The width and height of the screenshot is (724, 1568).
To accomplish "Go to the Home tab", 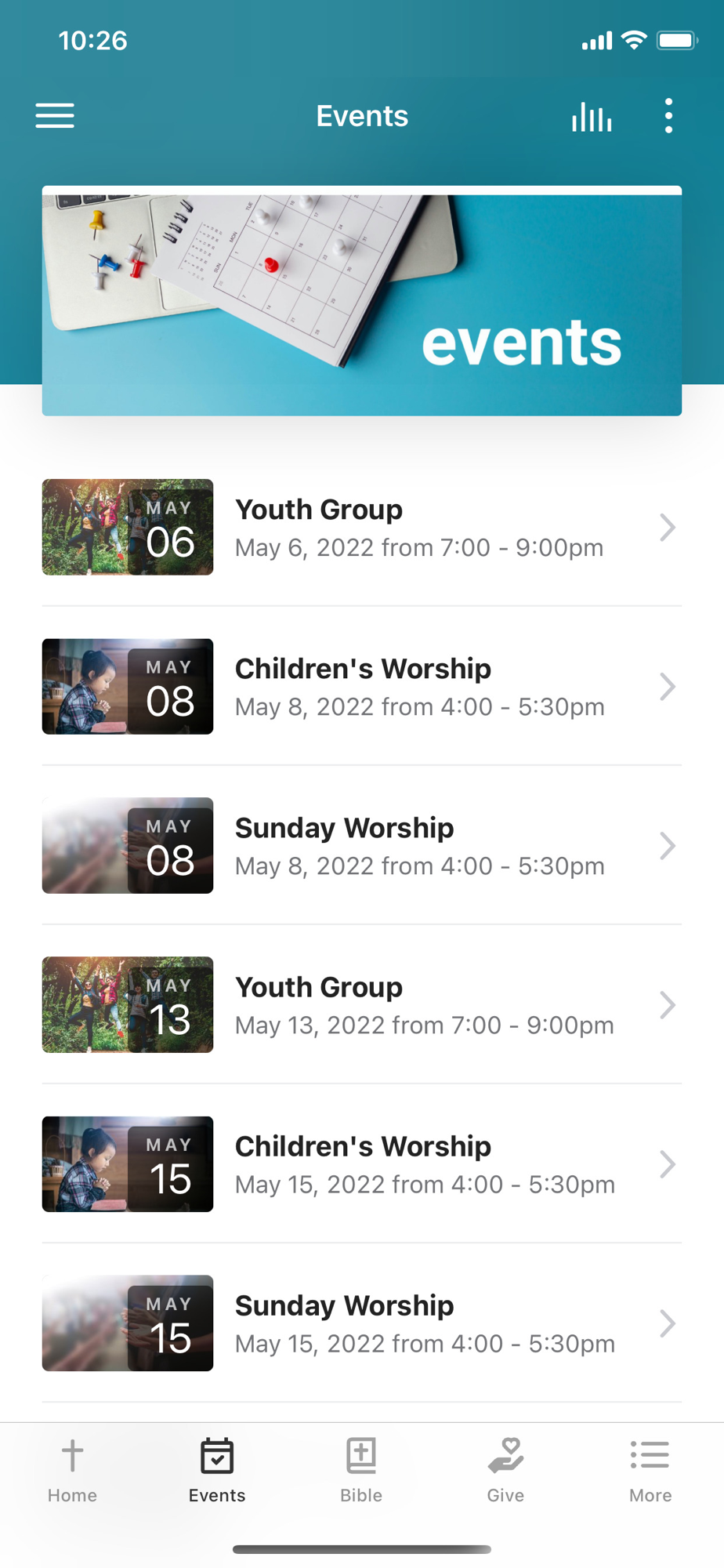I will [72, 1471].
